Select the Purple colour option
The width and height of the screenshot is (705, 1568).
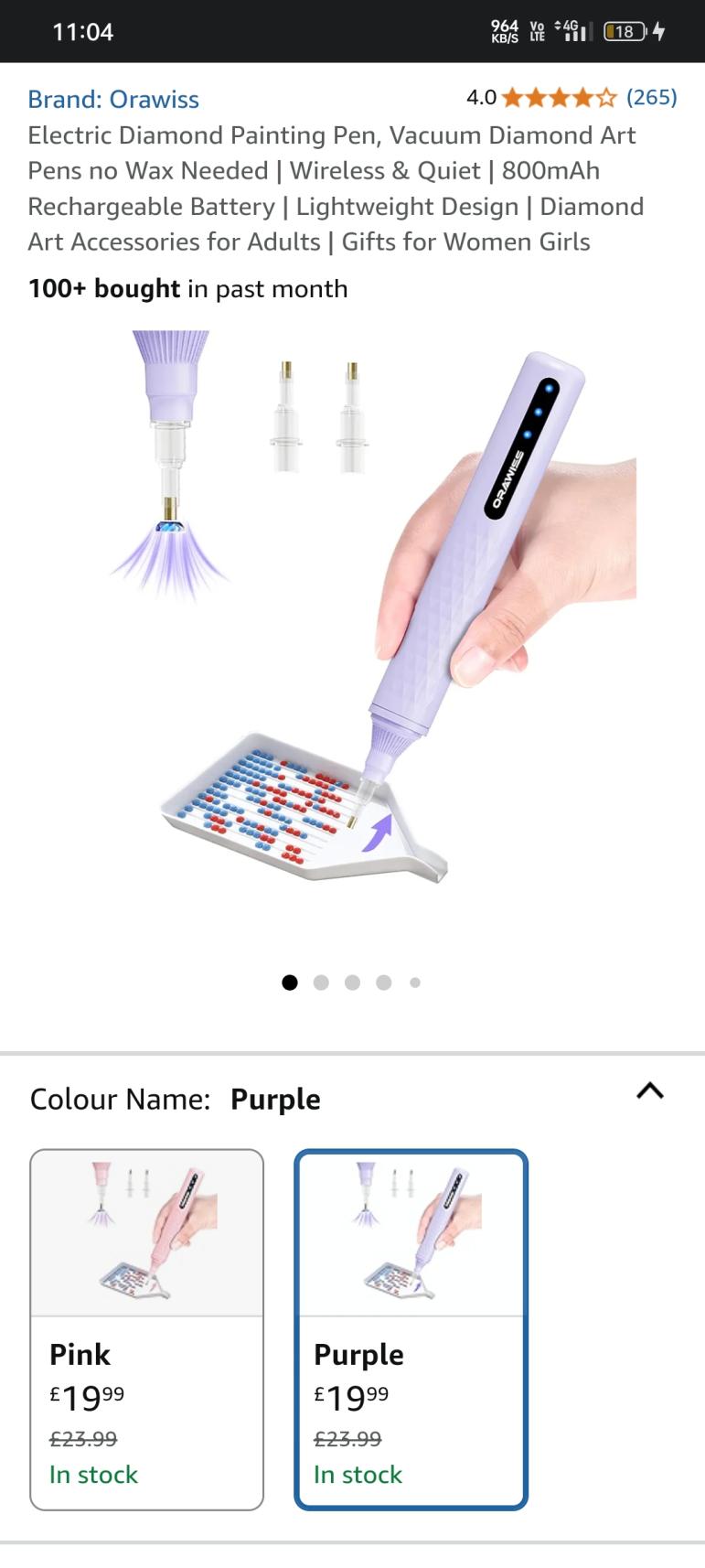(411, 1328)
